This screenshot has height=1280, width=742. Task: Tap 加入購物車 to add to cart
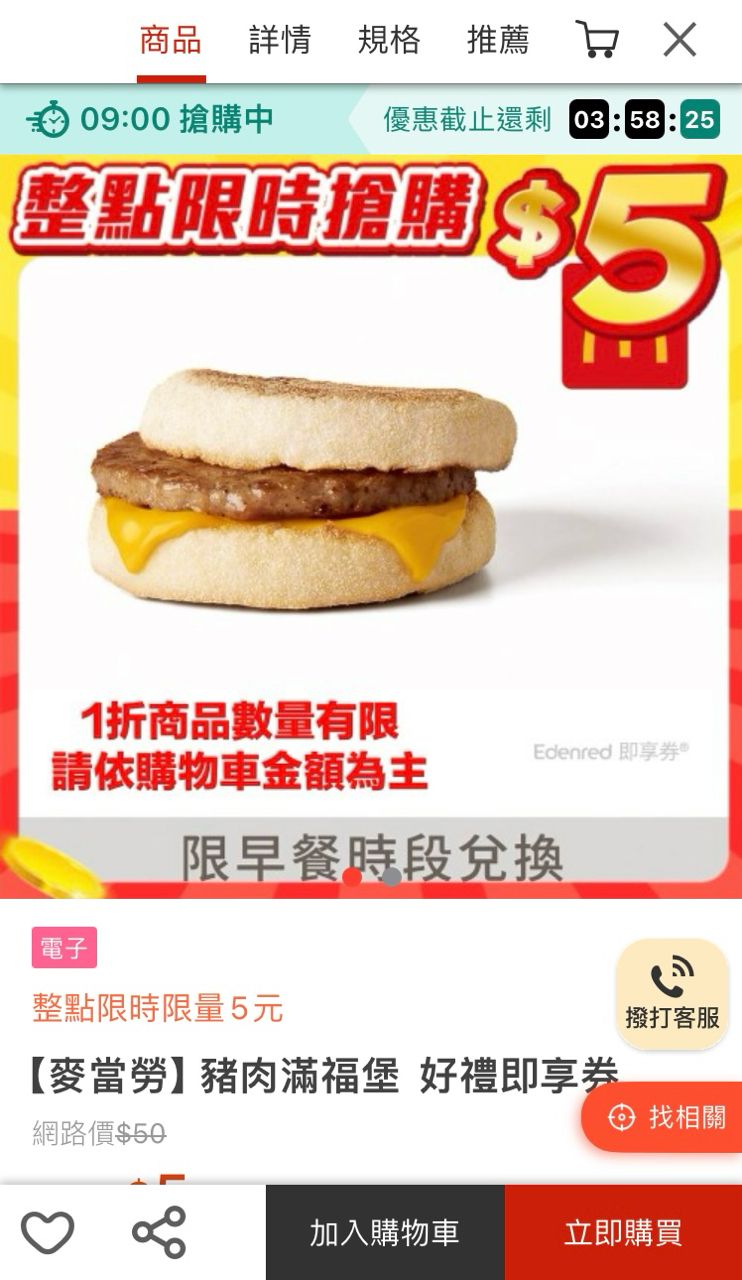tap(385, 1233)
